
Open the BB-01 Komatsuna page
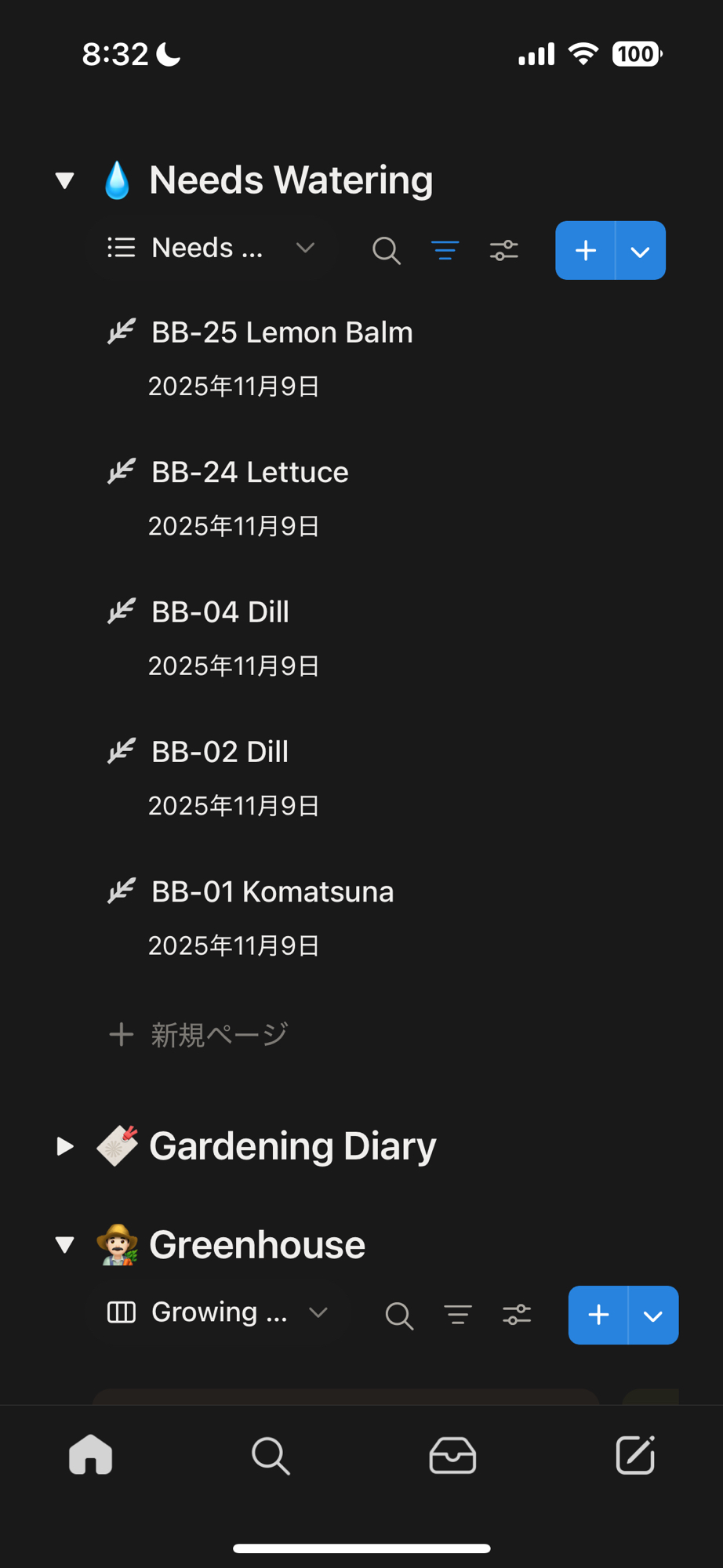click(272, 892)
